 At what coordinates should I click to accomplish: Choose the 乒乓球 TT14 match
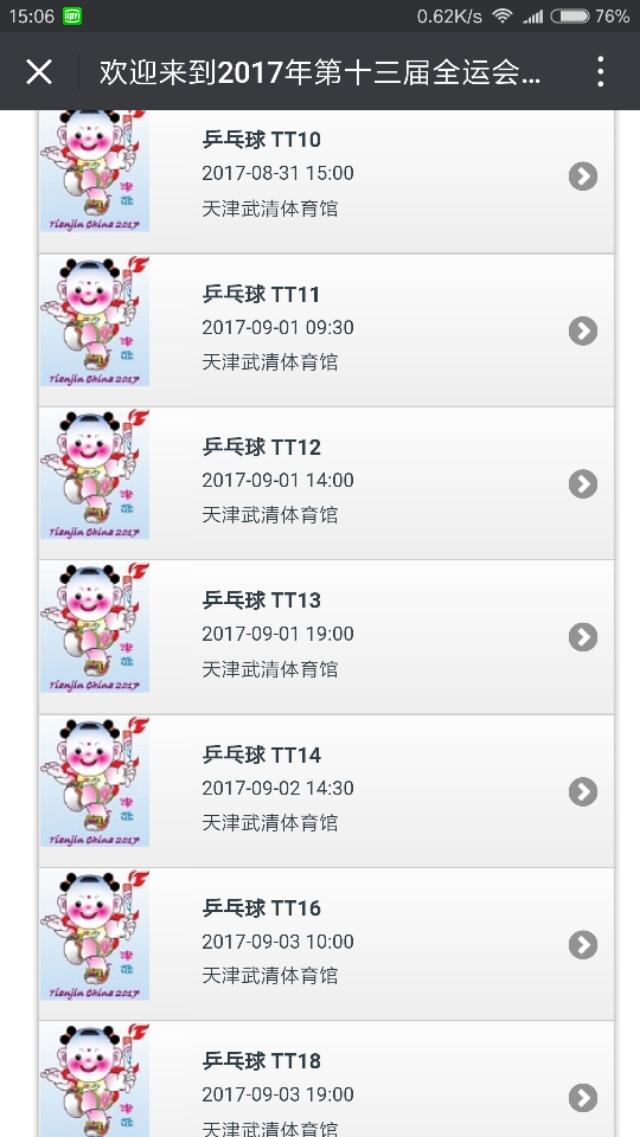click(326, 791)
